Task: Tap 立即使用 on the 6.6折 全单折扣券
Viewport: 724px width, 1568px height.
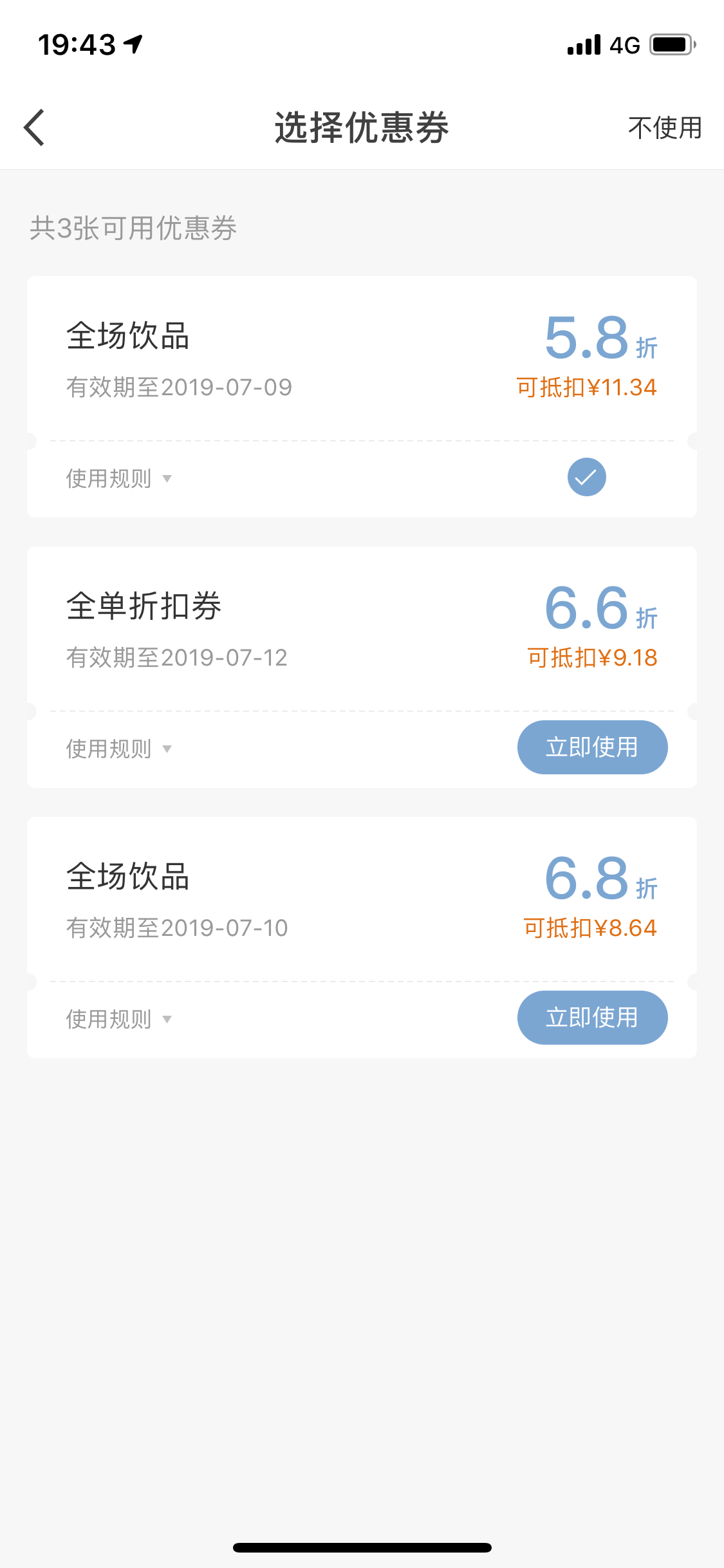Action: tap(592, 747)
